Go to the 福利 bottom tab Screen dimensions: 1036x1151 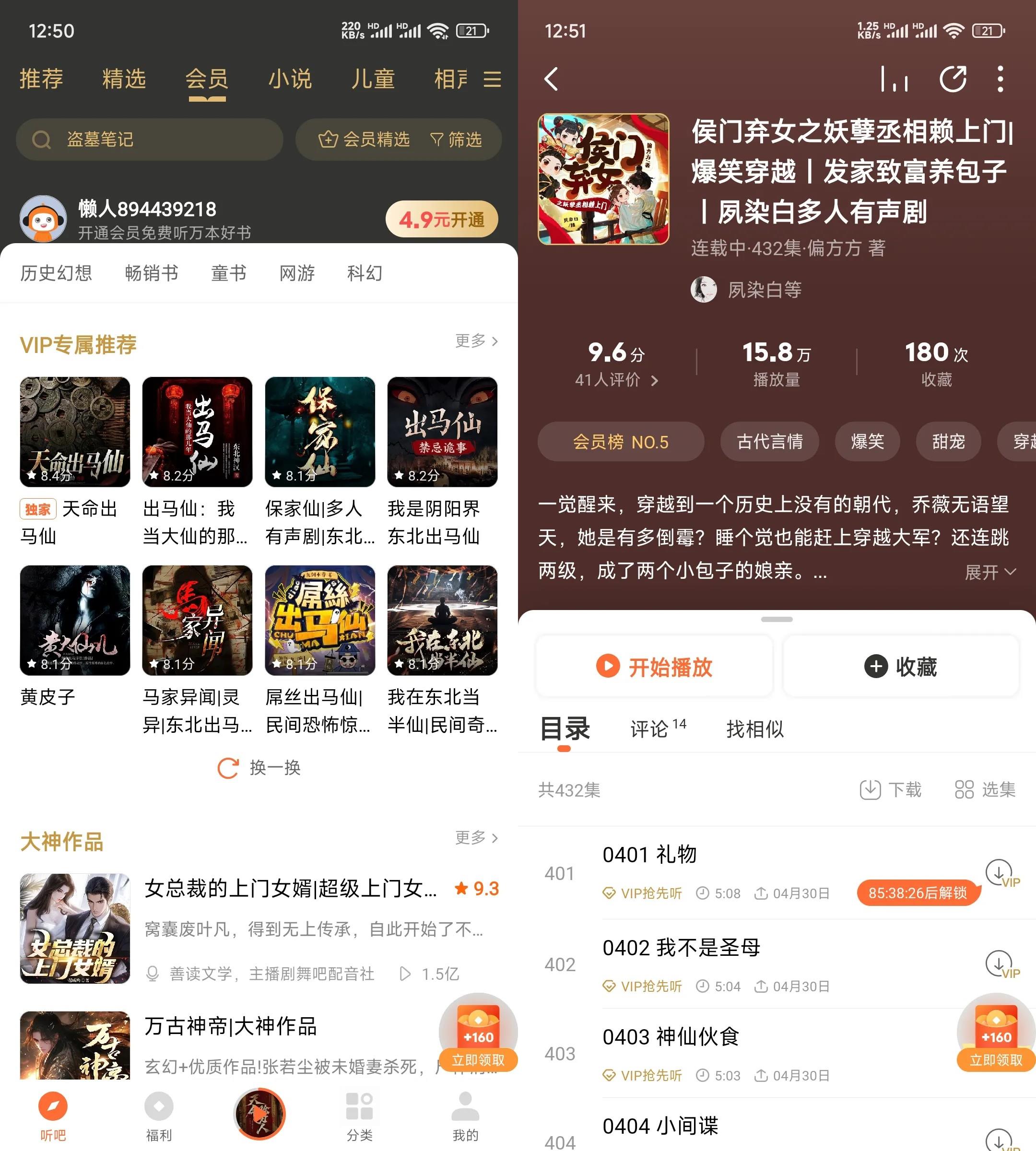159,1116
